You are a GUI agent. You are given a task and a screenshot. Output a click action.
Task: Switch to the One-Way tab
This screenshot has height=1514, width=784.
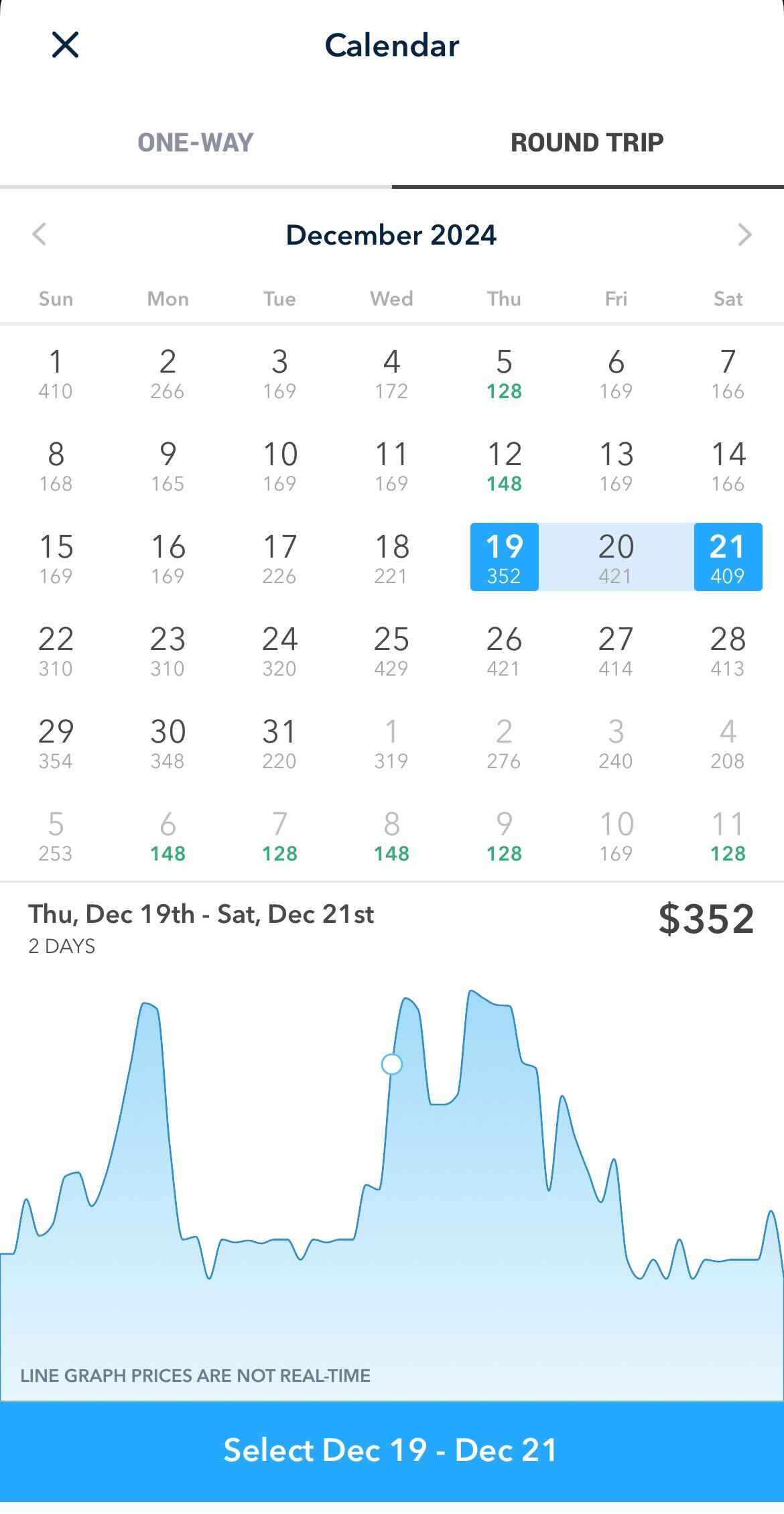coord(196,142)
